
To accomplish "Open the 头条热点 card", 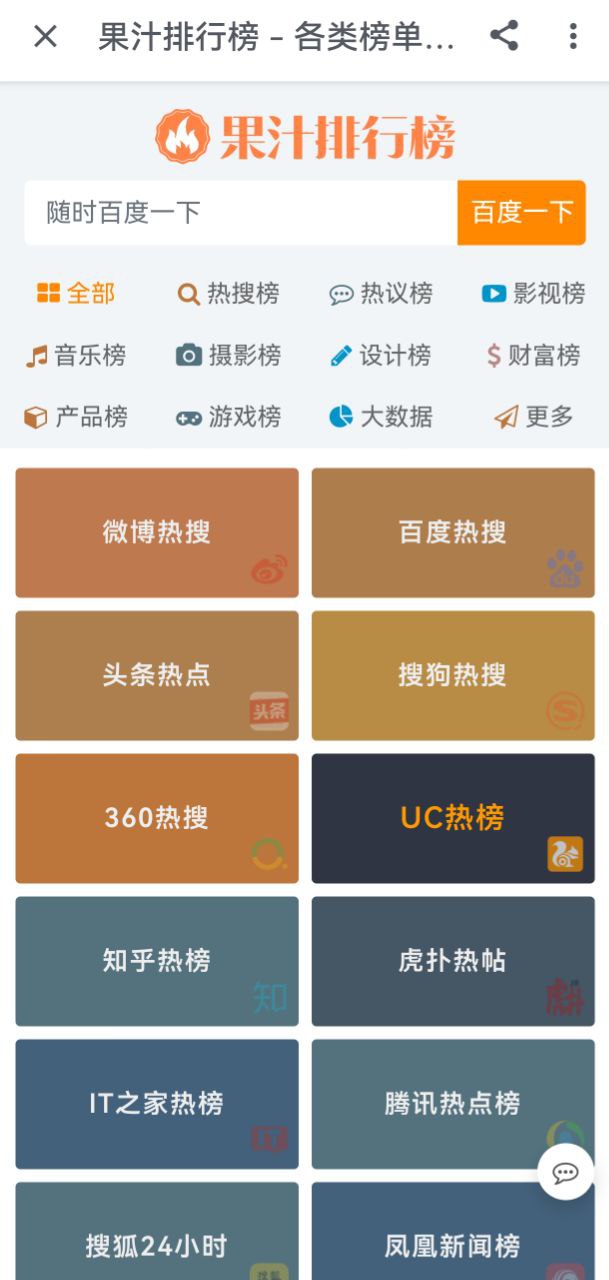I will 157,675.
